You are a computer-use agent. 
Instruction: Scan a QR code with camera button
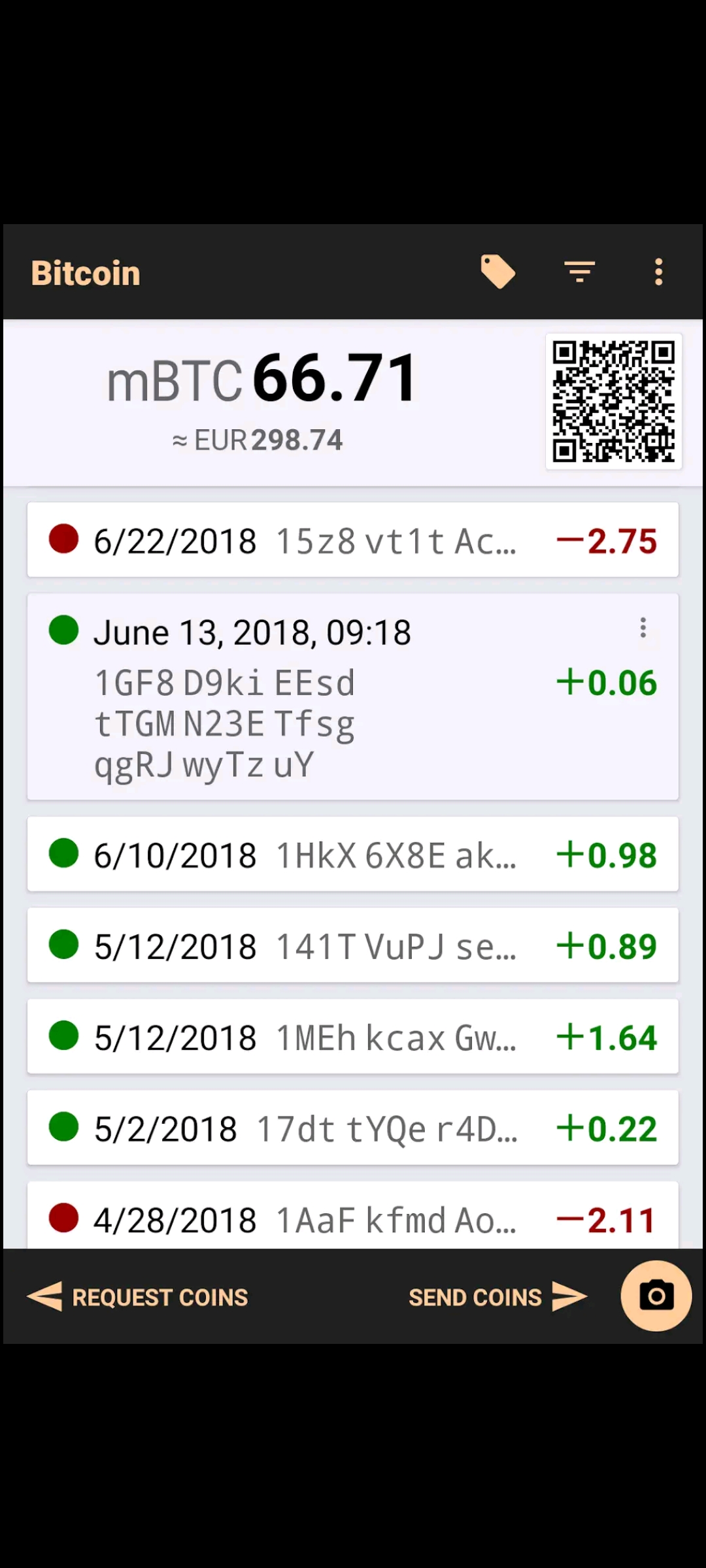[x=656, y=1296]
